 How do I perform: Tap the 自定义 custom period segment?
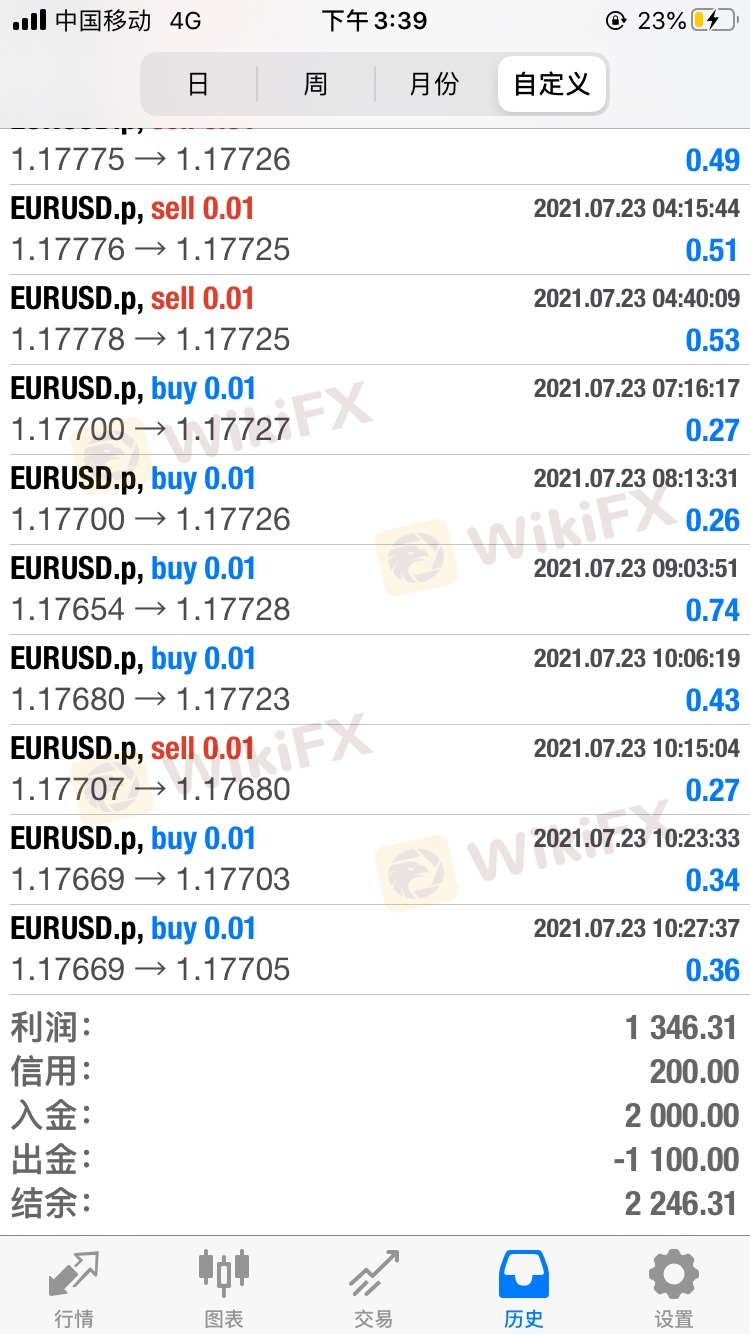tap(551, 84)
